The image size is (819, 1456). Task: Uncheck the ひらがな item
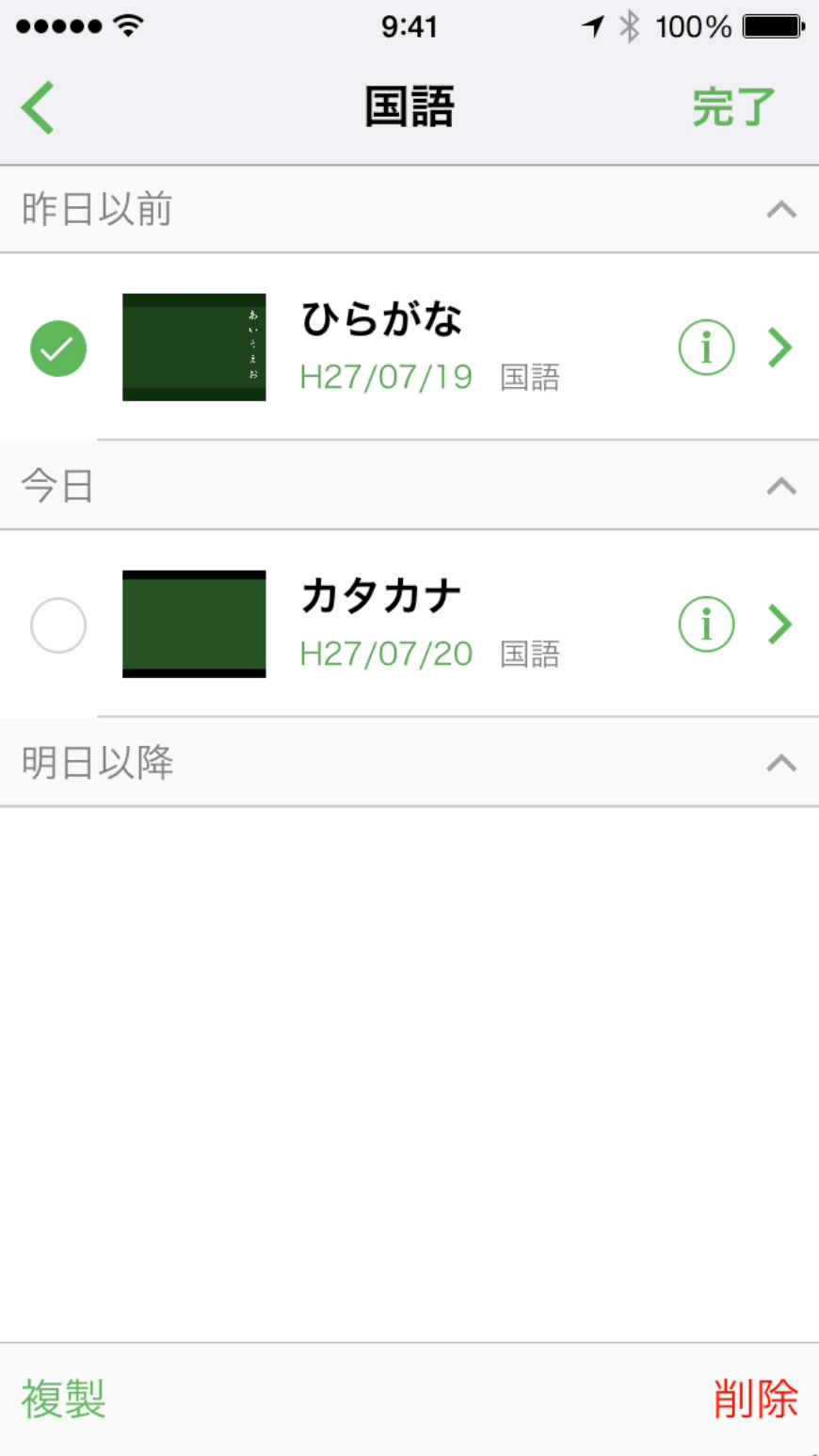coord(58,348)
